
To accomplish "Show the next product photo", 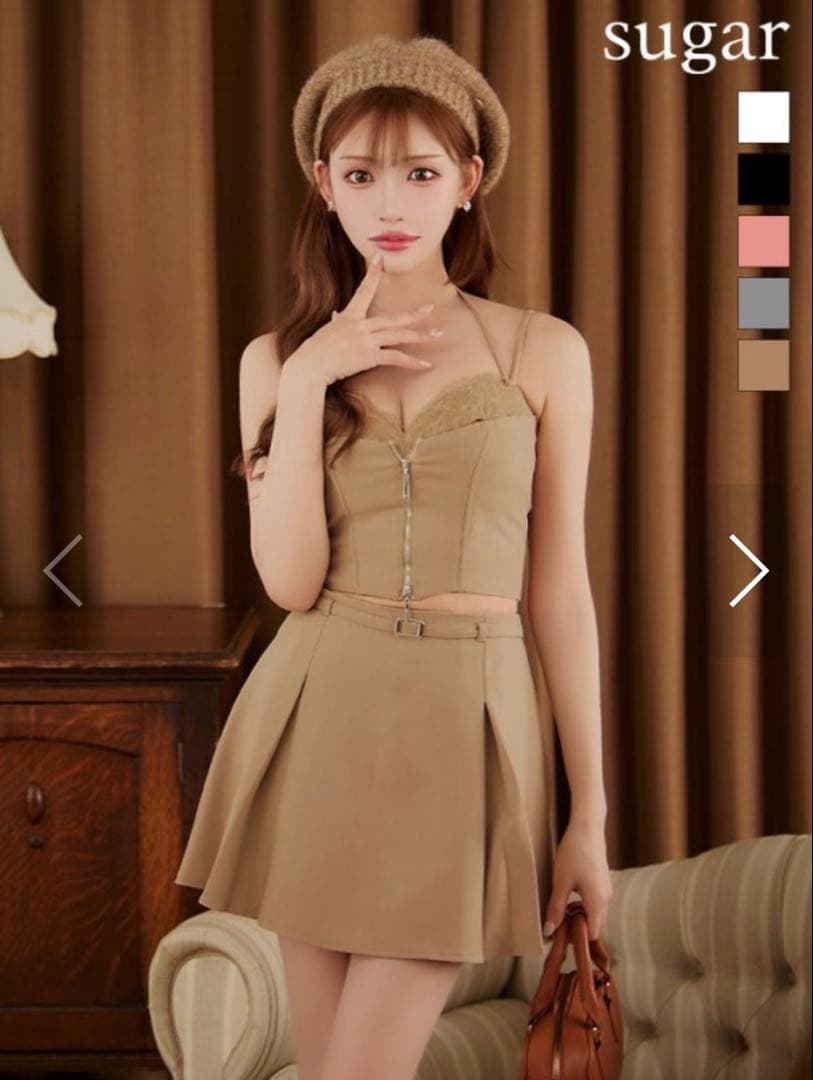I will click(748, 570).
